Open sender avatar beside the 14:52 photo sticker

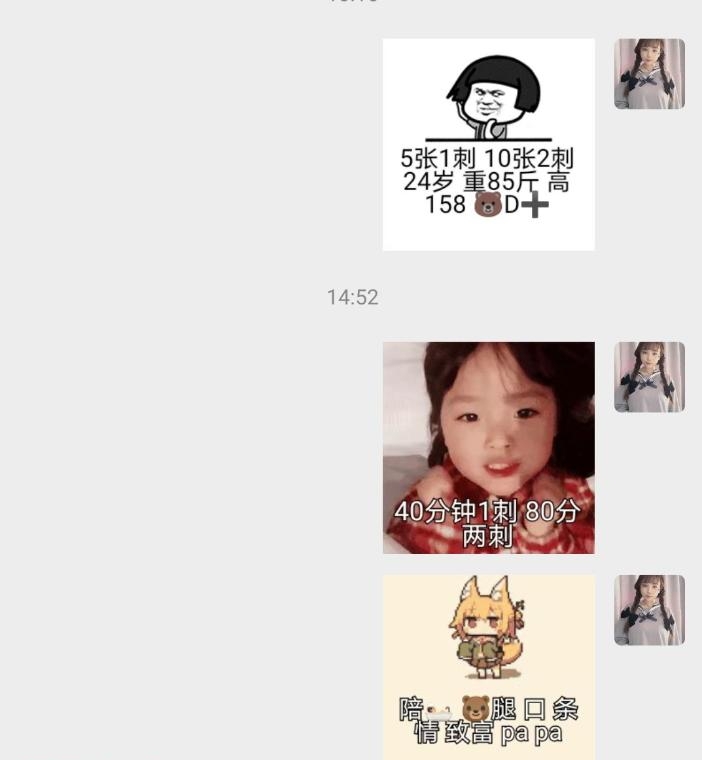pyautogui.click(x=649, y=377)
